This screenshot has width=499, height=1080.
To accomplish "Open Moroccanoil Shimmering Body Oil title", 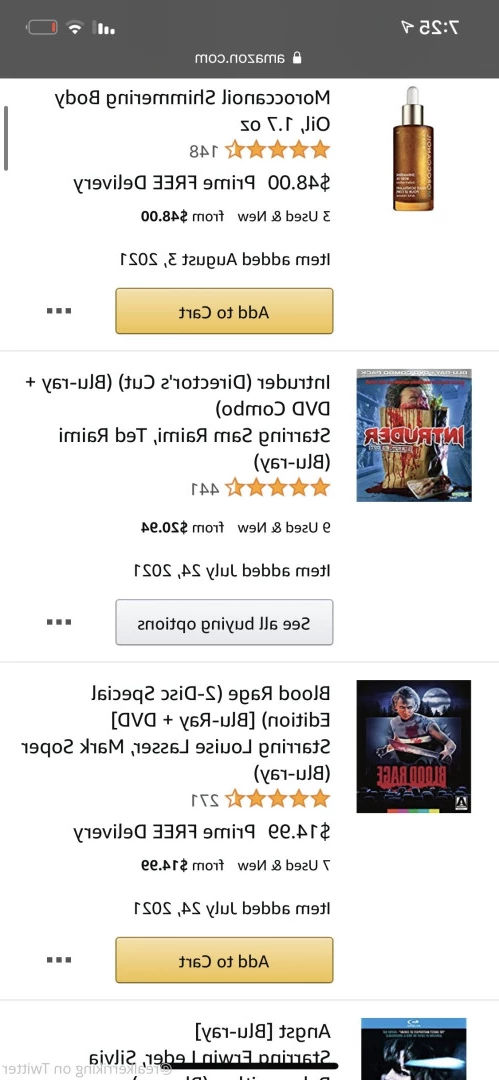I will [x=192, y=111].
